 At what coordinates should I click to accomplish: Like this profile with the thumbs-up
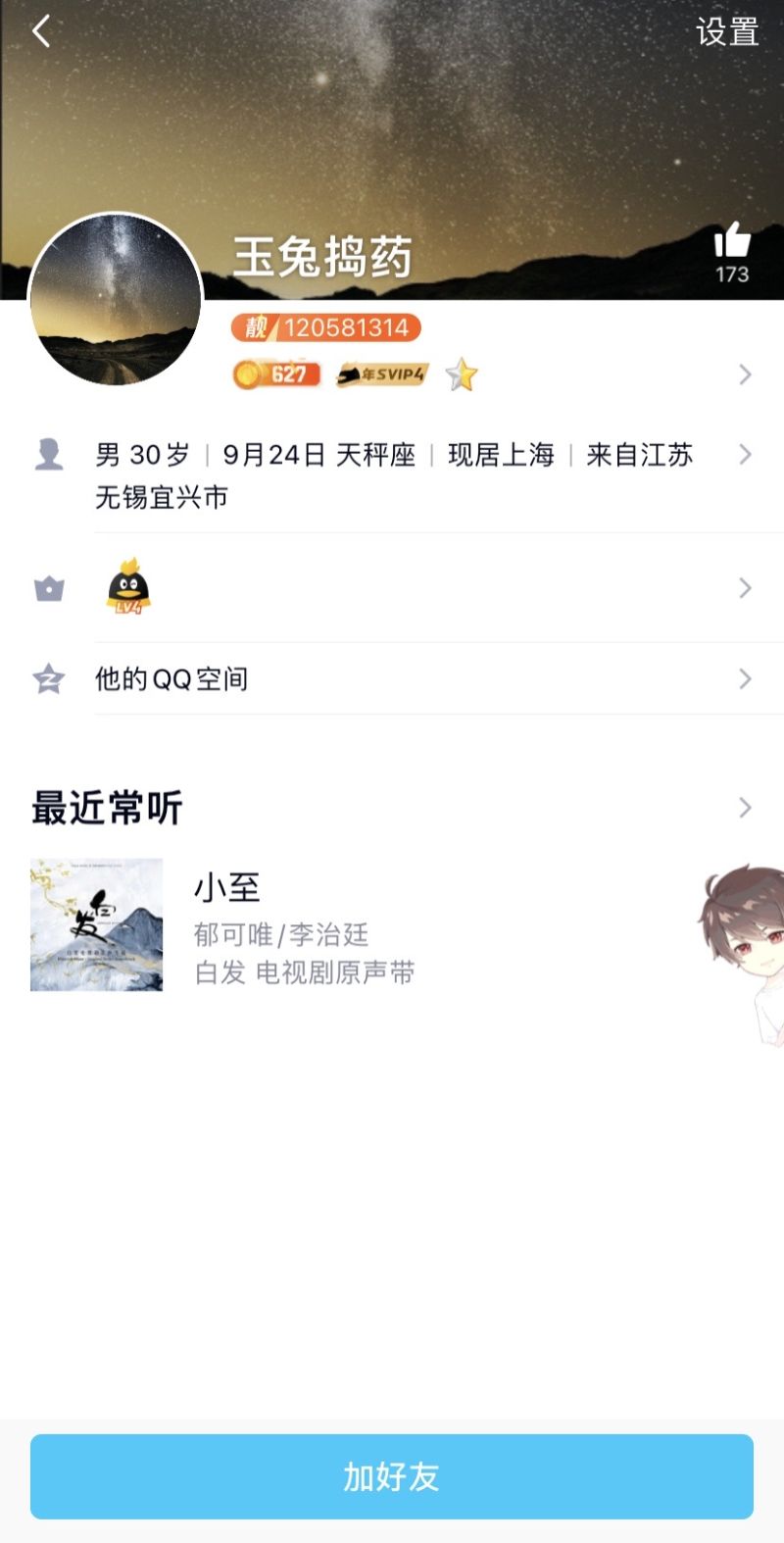pyautogui.click(x=732, y=241)
